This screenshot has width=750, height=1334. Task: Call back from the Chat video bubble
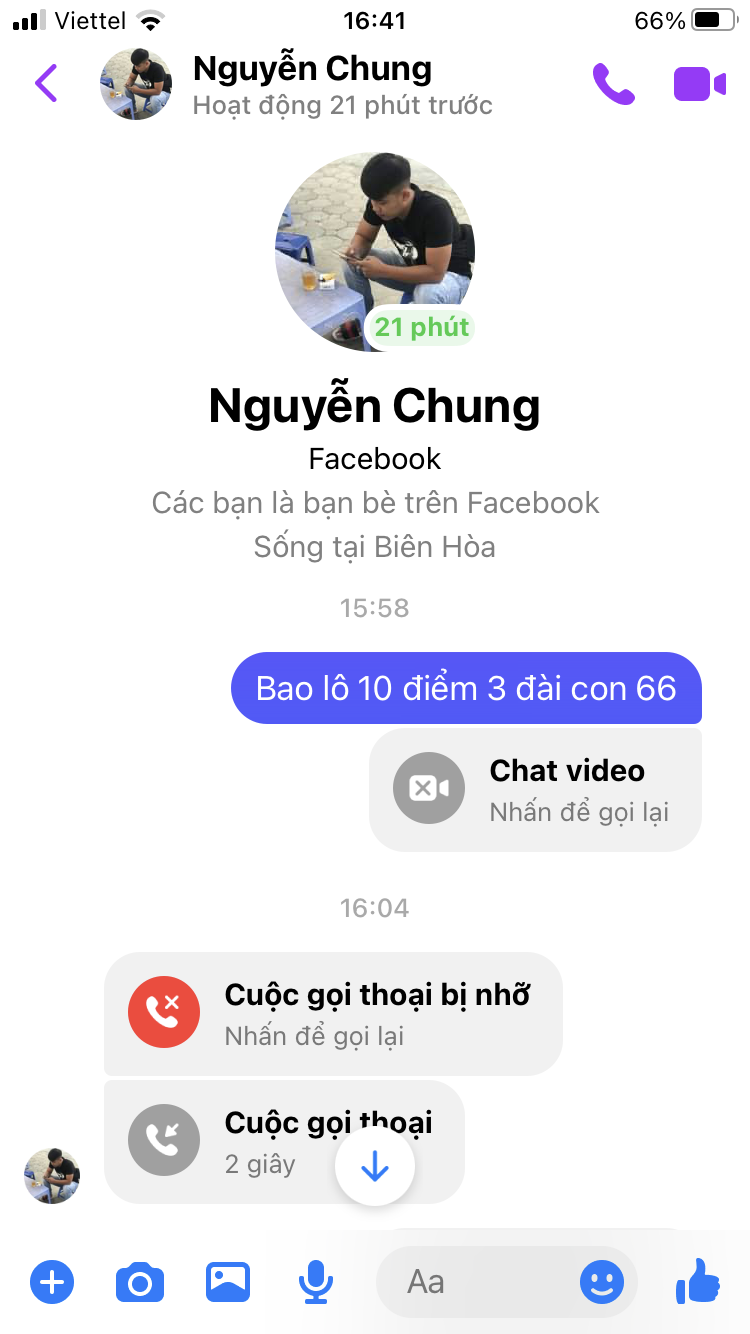pyautogui.click(x=535, y=790)
